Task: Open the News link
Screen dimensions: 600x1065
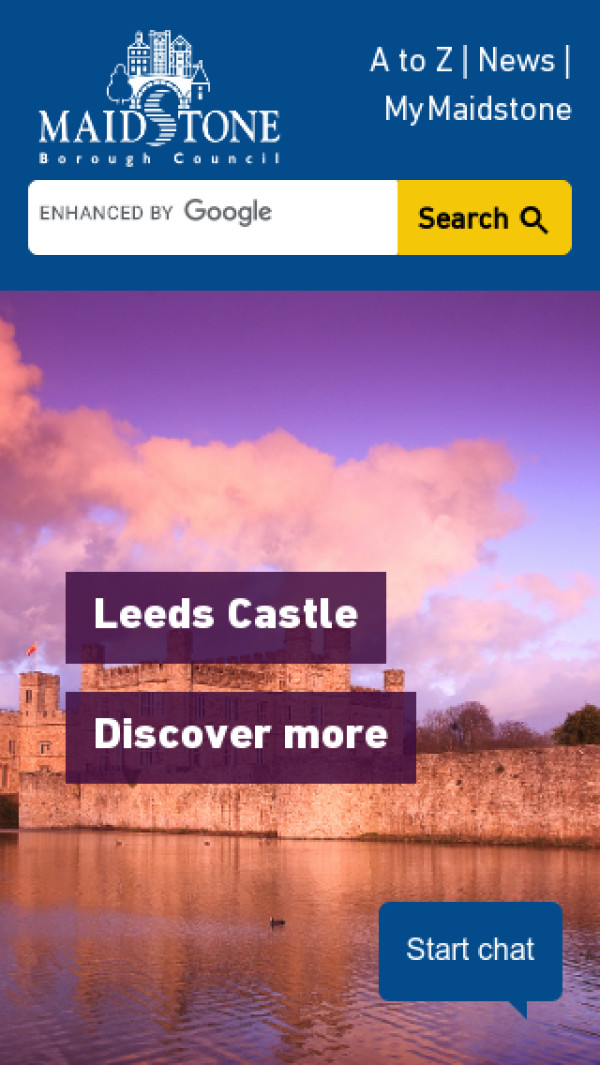Action: pos(516,61)
